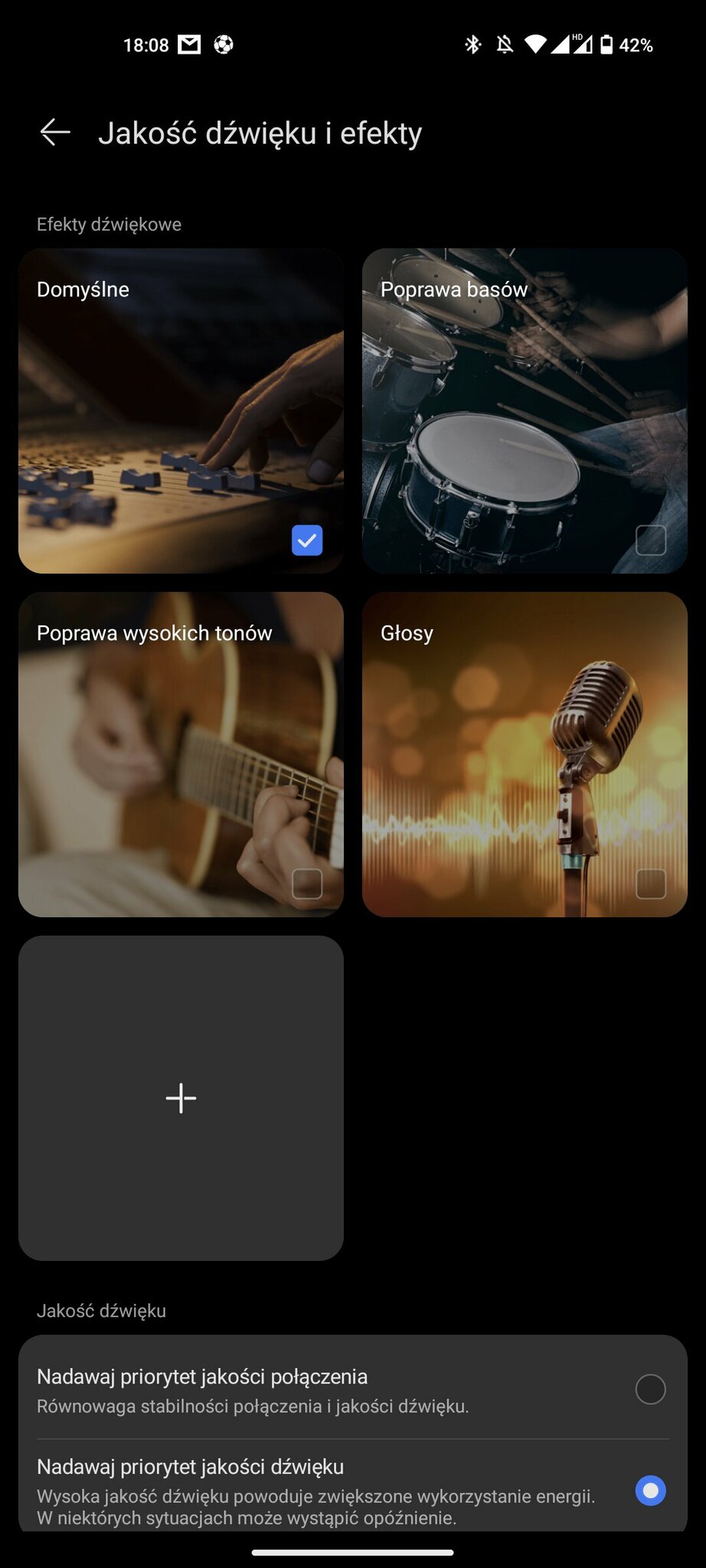Select the Domyślne sound effect
This screenshot has height=1568, width=706.
(x=181, y=410)
